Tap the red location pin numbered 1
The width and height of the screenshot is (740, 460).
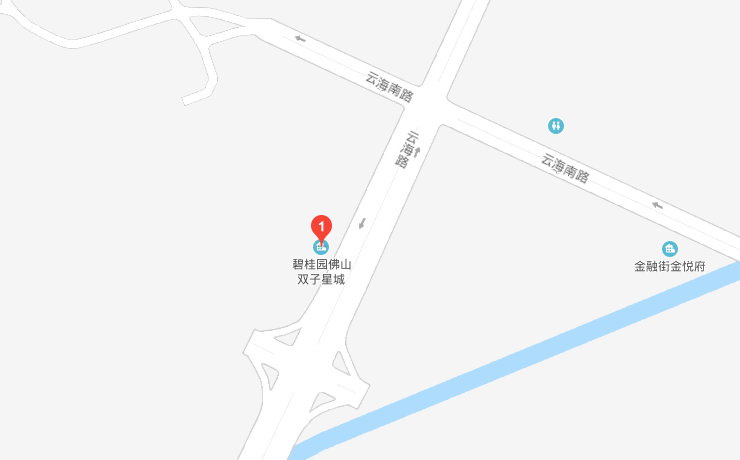tap(321, 227)
